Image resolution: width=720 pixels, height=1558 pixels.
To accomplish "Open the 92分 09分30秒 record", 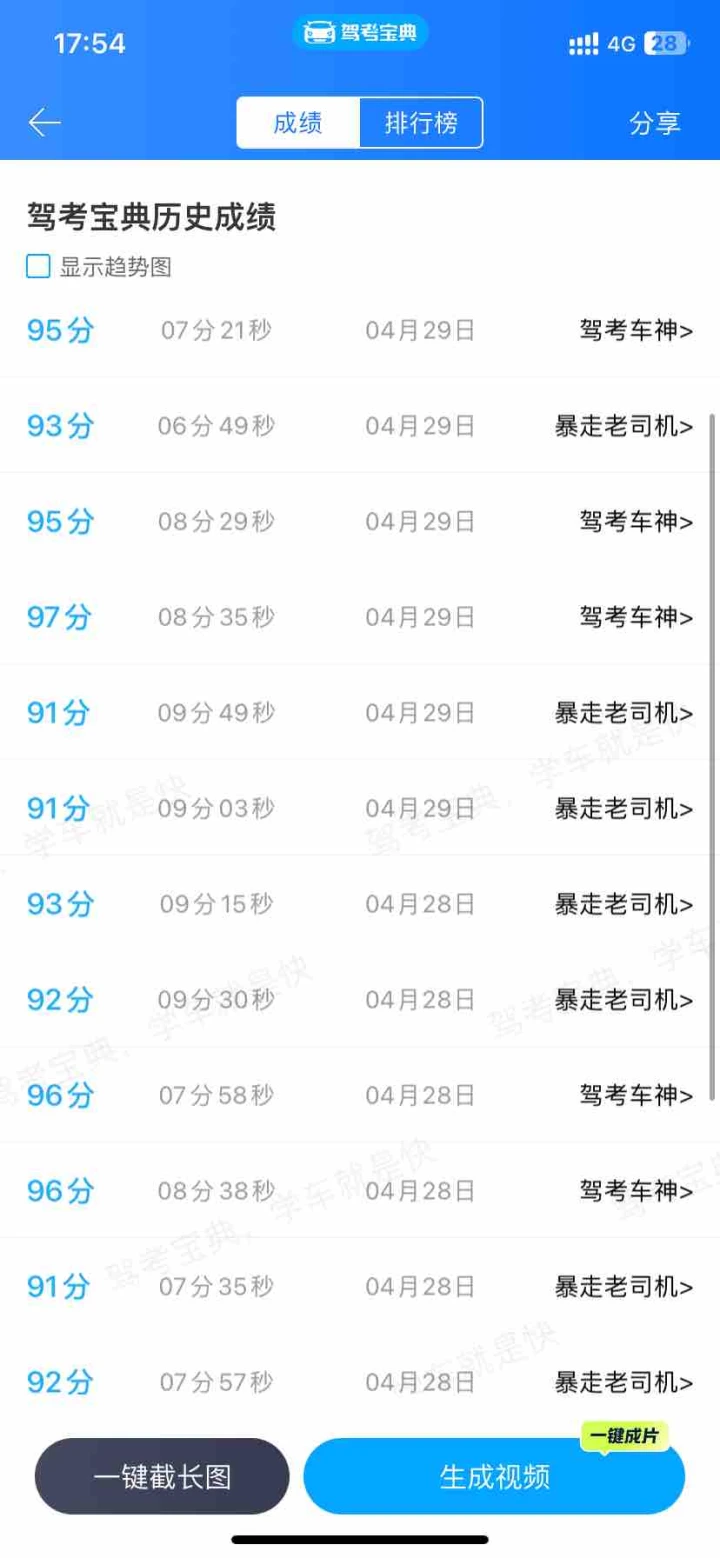I will 360,999.
